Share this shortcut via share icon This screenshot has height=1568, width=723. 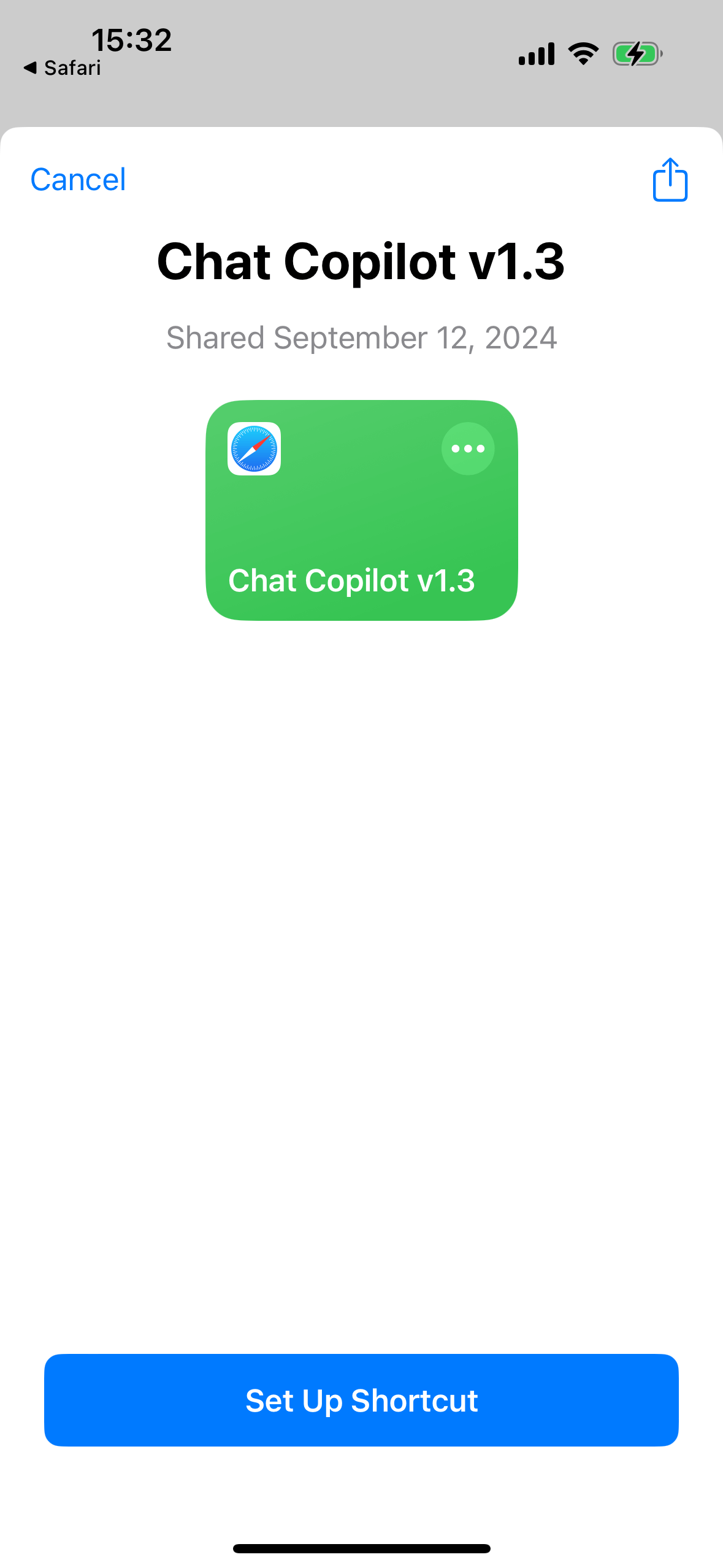(670, 180)
